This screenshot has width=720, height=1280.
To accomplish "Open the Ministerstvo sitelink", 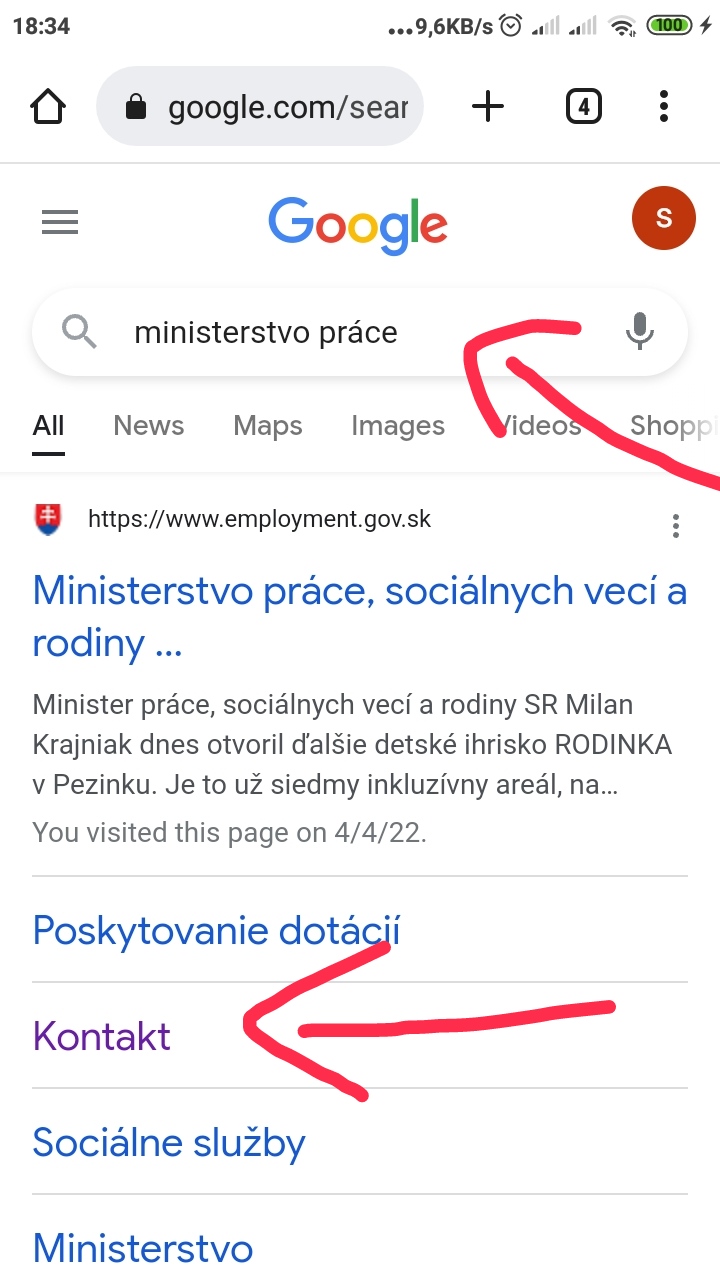I will click(x=143, y=1248).
